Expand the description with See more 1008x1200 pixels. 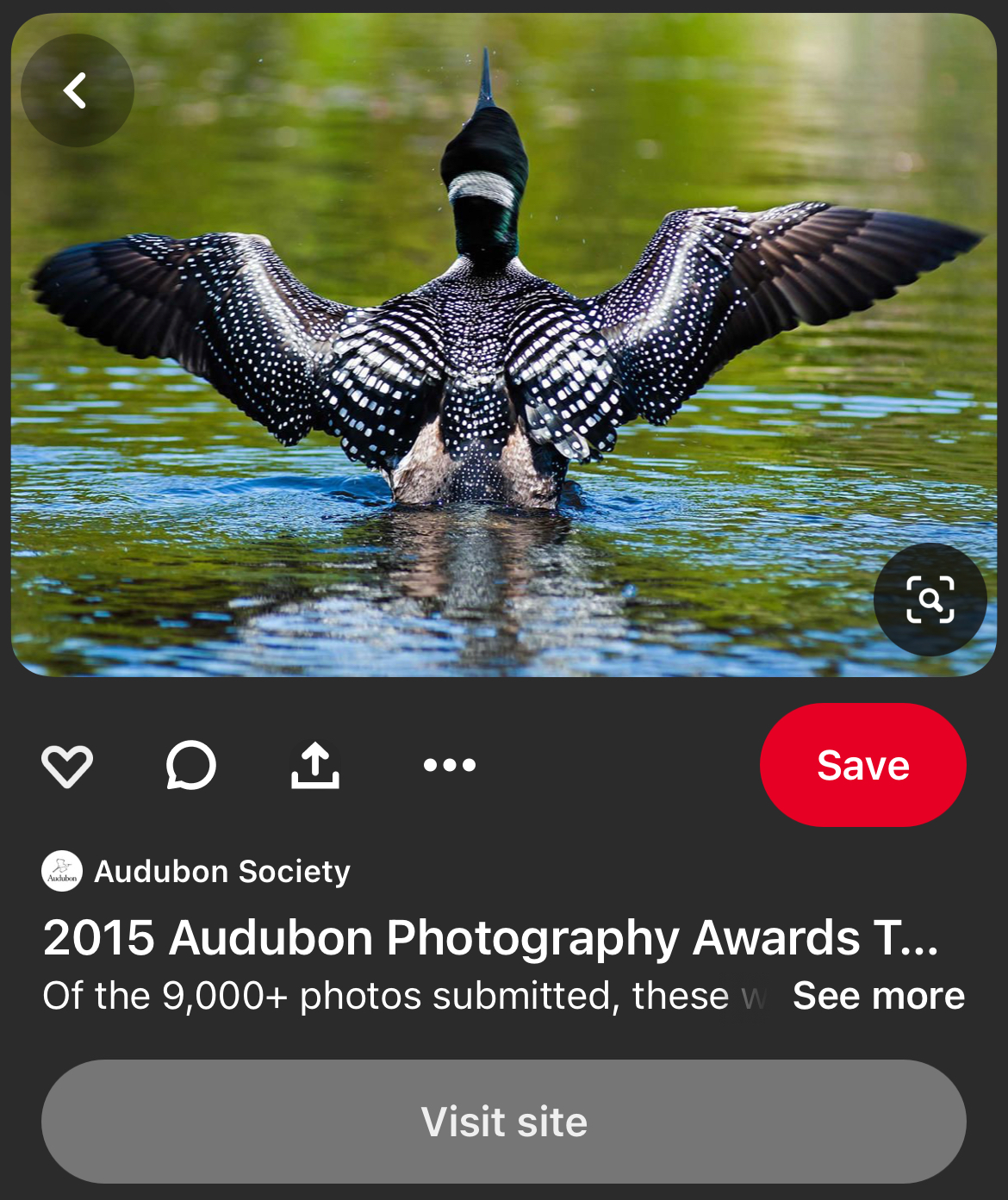pos(878,996)
